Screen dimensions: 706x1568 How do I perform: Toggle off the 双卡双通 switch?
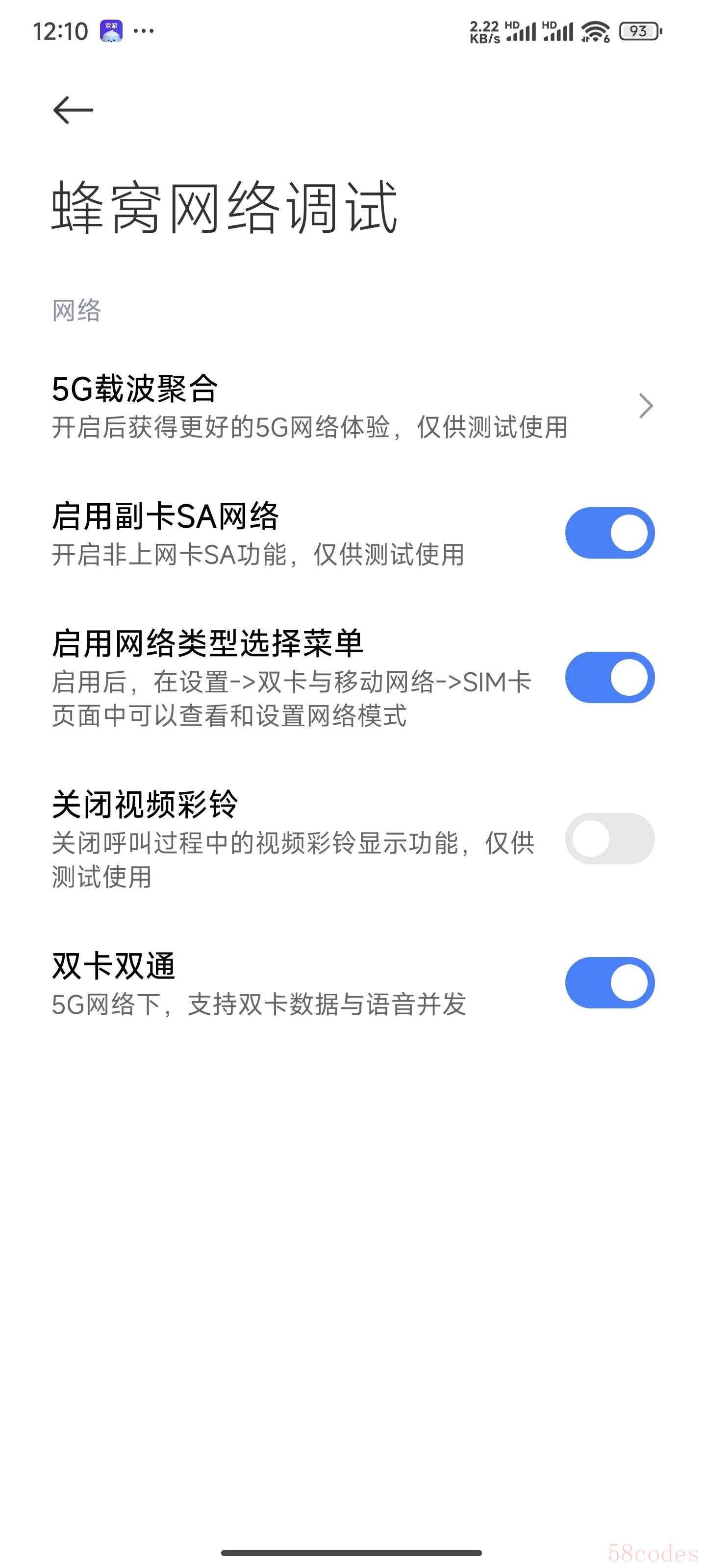click(609, 982)
